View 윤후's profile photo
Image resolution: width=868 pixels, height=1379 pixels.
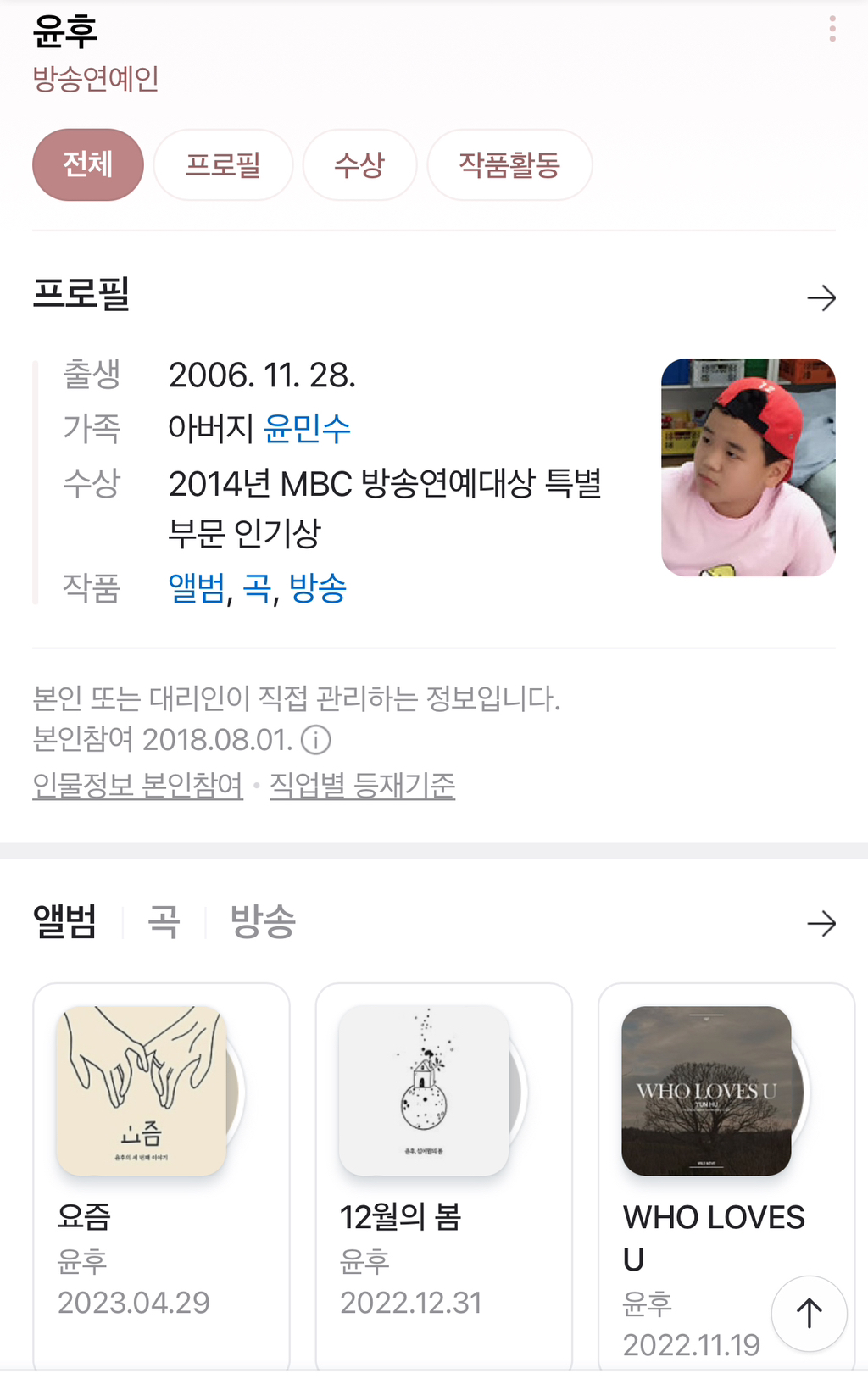click(748, 467)
